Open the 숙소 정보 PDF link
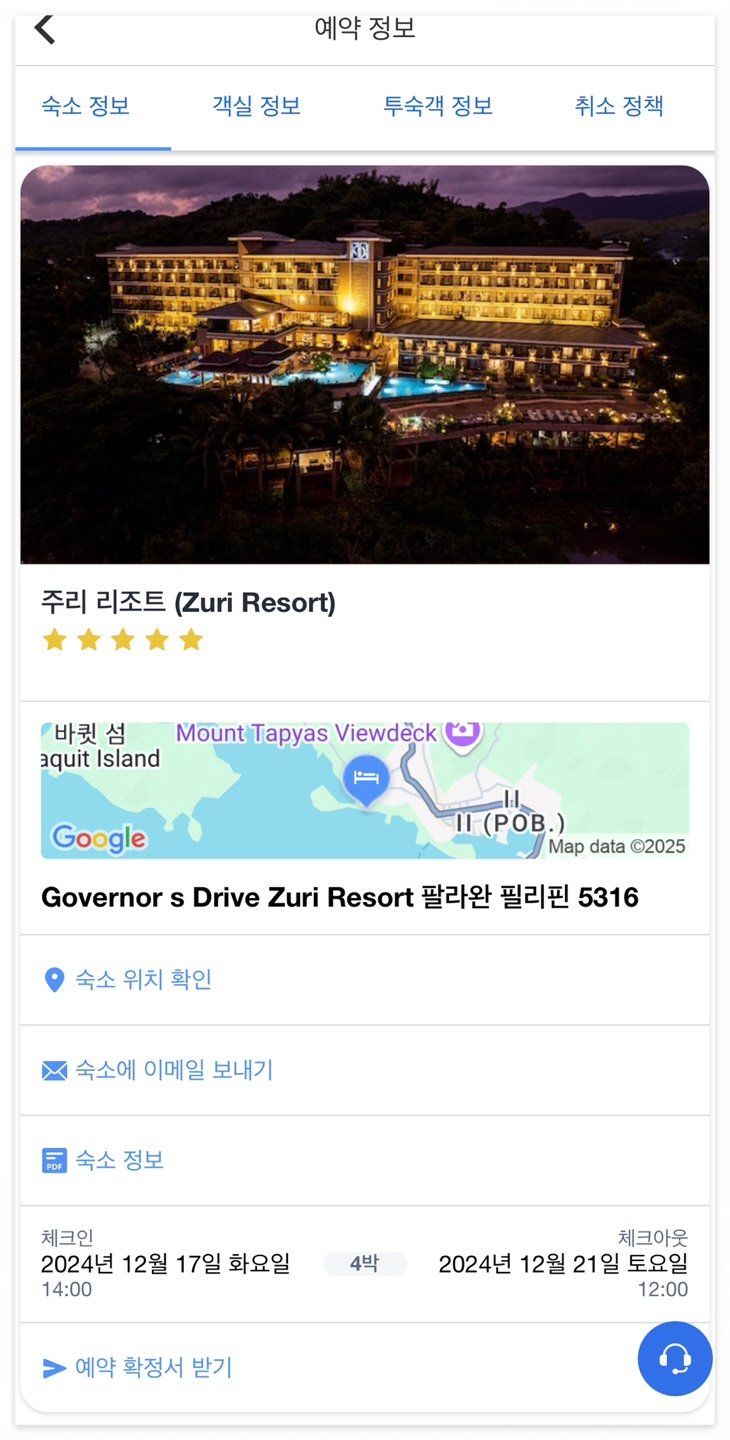This screenshot has width=730, height=1440. (119, 1160)
